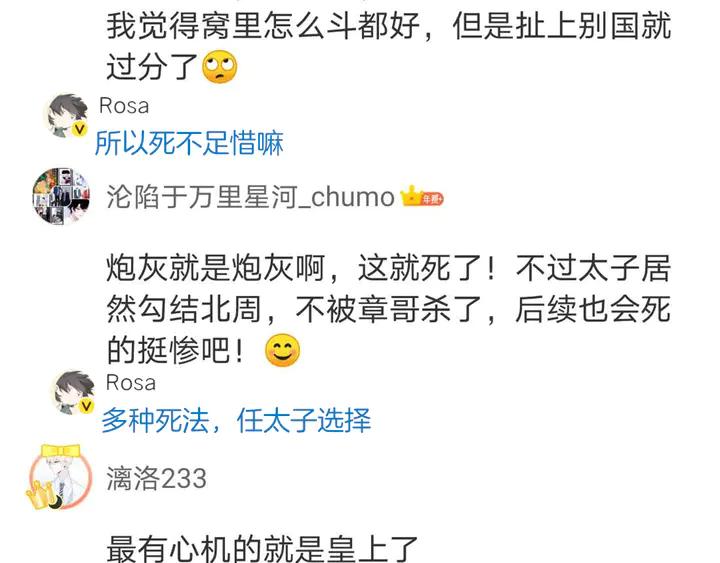The height and width of the screenshot is (563, 720).
Task: Open Rosa's reply 所以死不足惜嘛
Action: coord(190,144)
